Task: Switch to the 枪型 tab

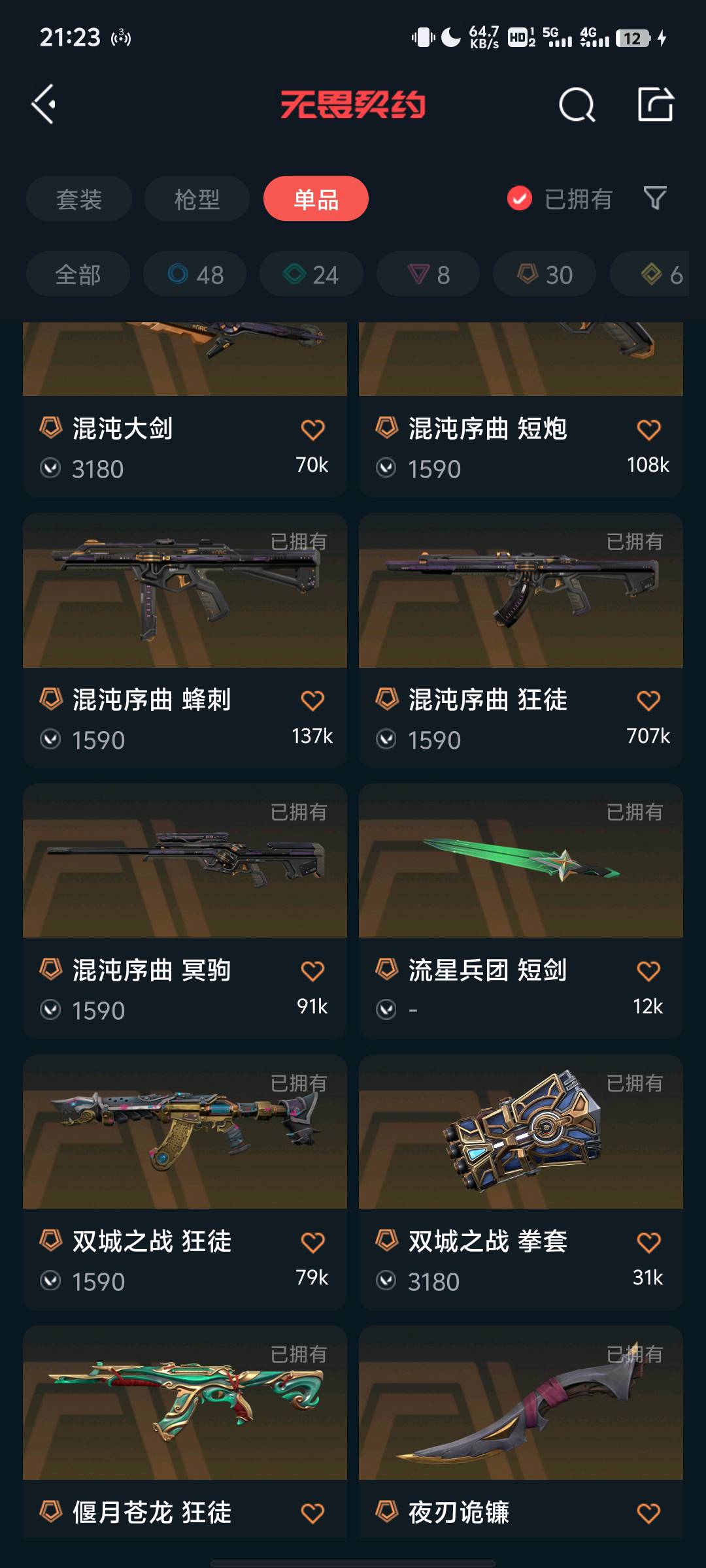Action: coord(197,199)
